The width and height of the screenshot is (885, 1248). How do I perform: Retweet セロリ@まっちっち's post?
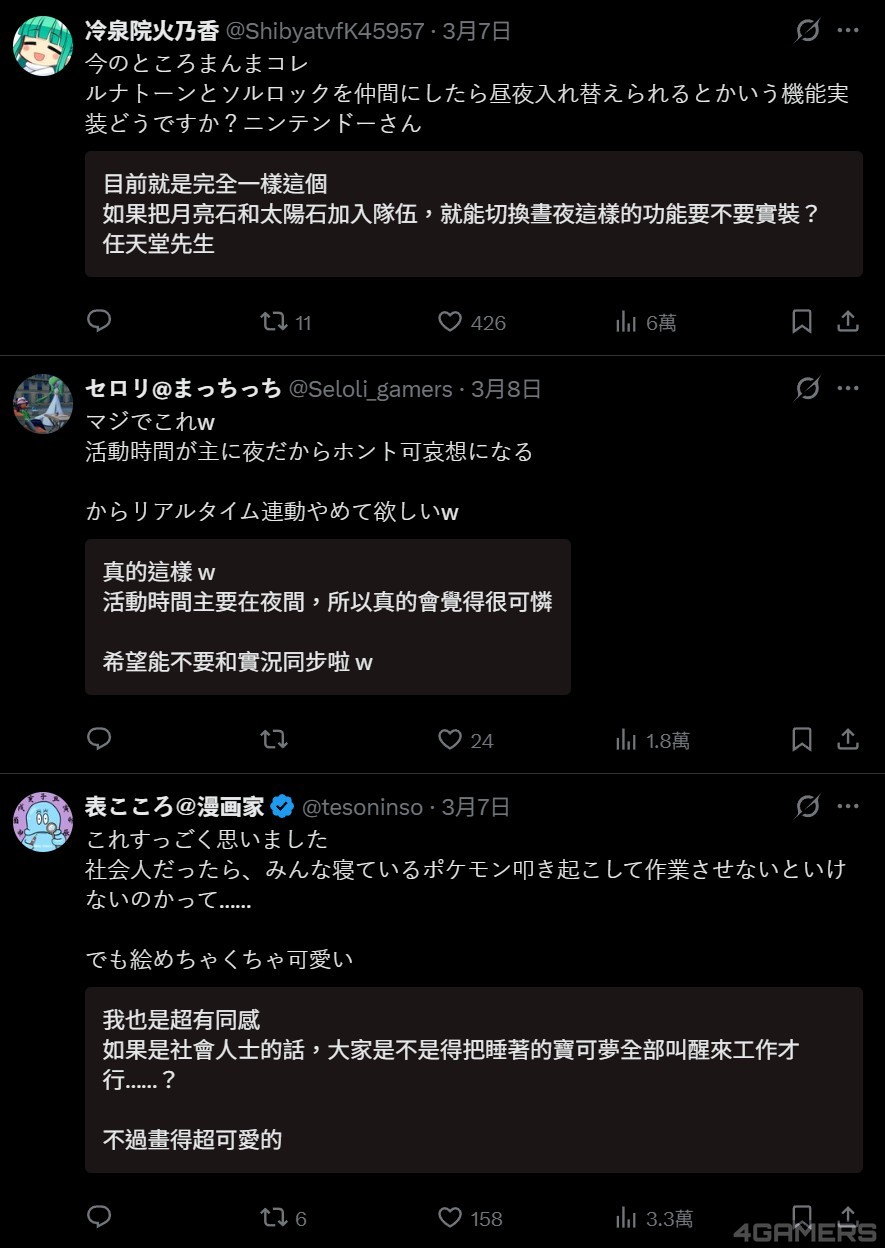273,739
